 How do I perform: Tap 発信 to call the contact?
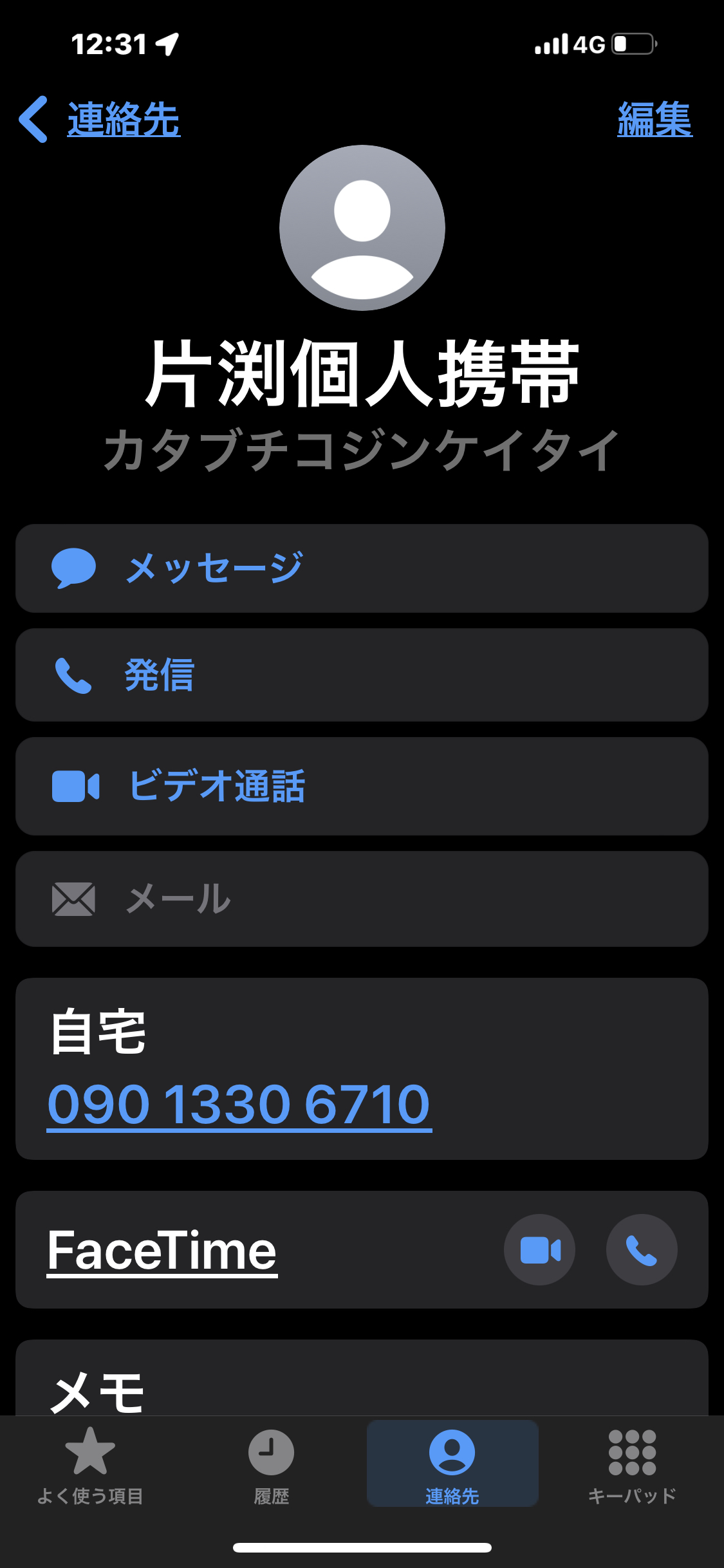click(x=362, y=675)
